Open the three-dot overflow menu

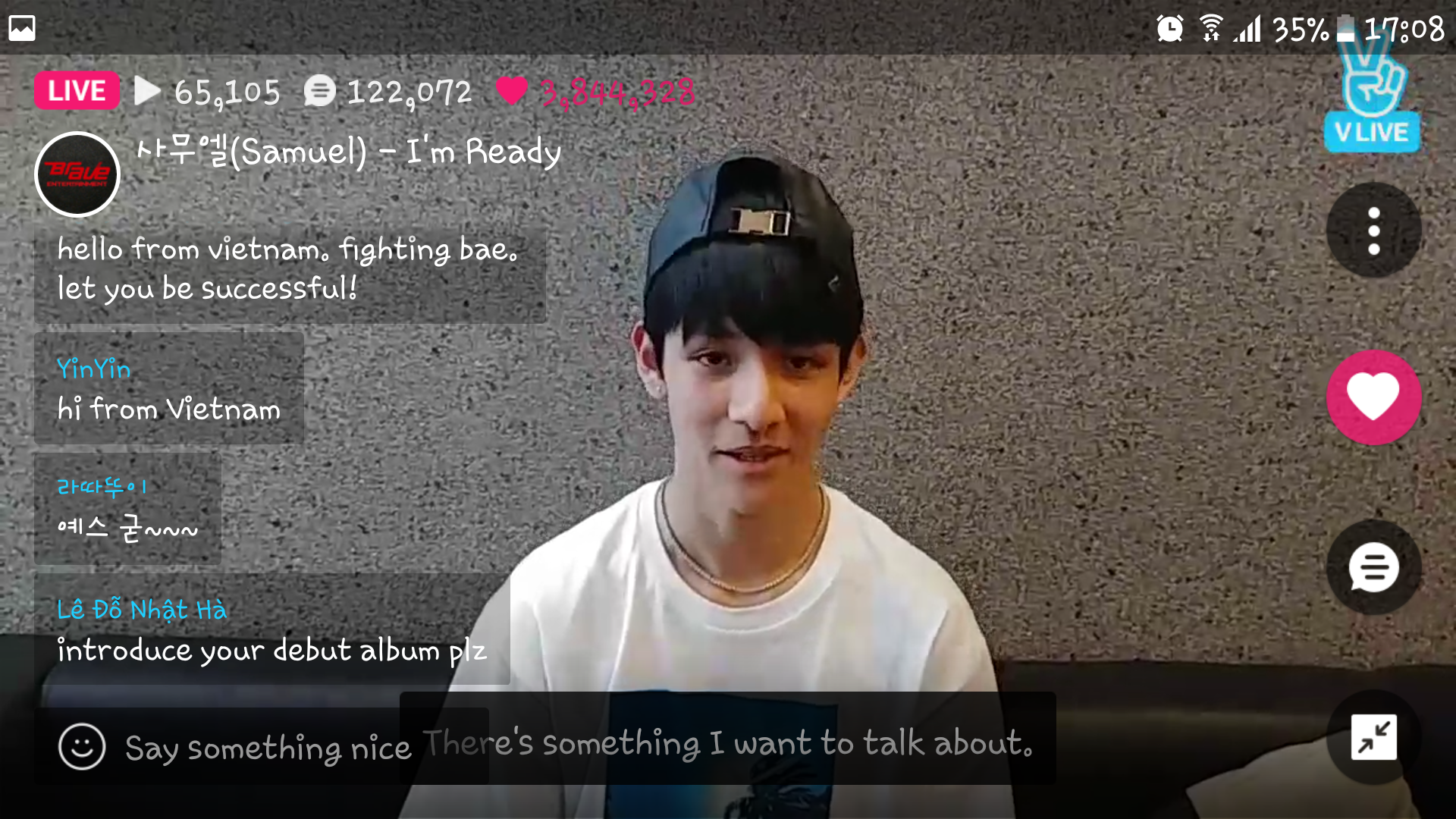1373,231
